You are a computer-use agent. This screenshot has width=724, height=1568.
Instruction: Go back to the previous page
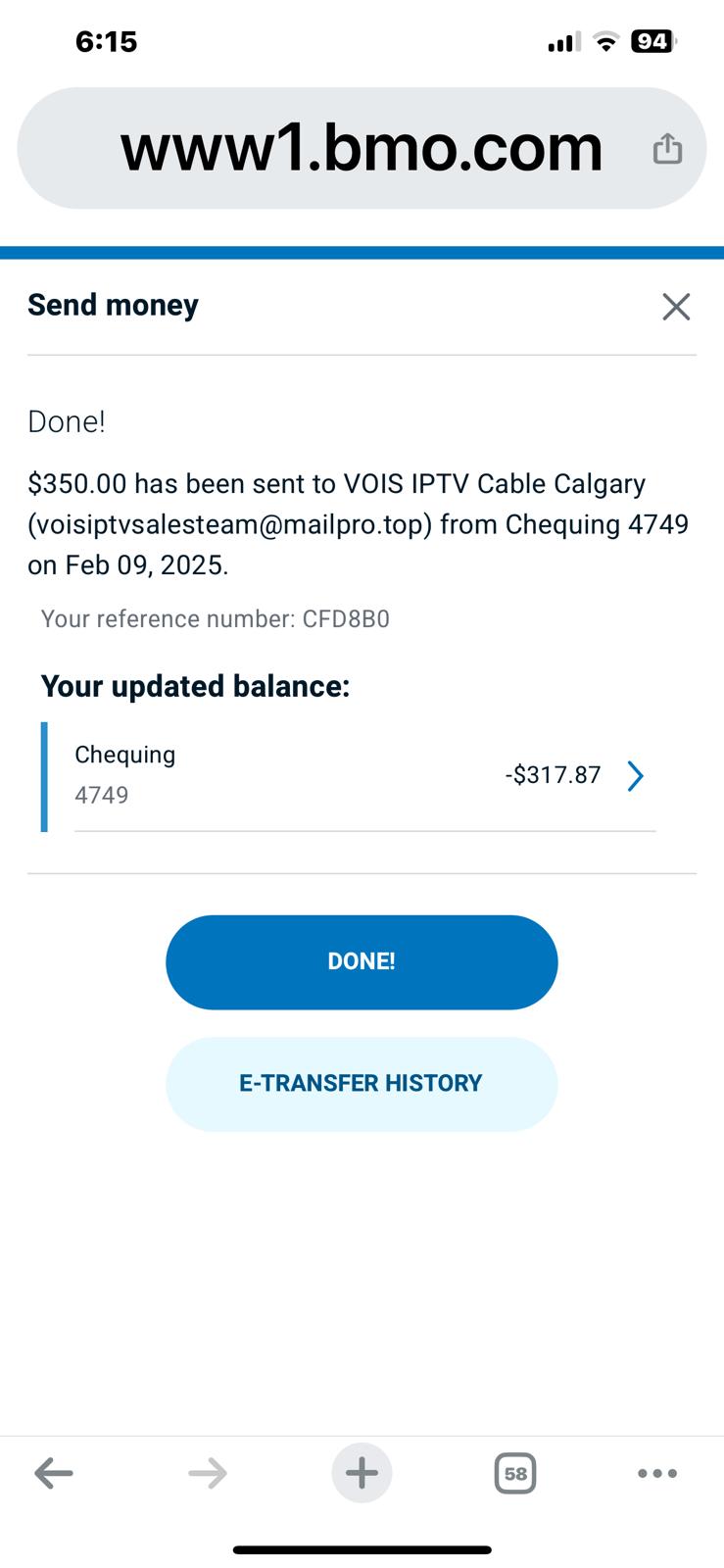tap(54, 1473)
